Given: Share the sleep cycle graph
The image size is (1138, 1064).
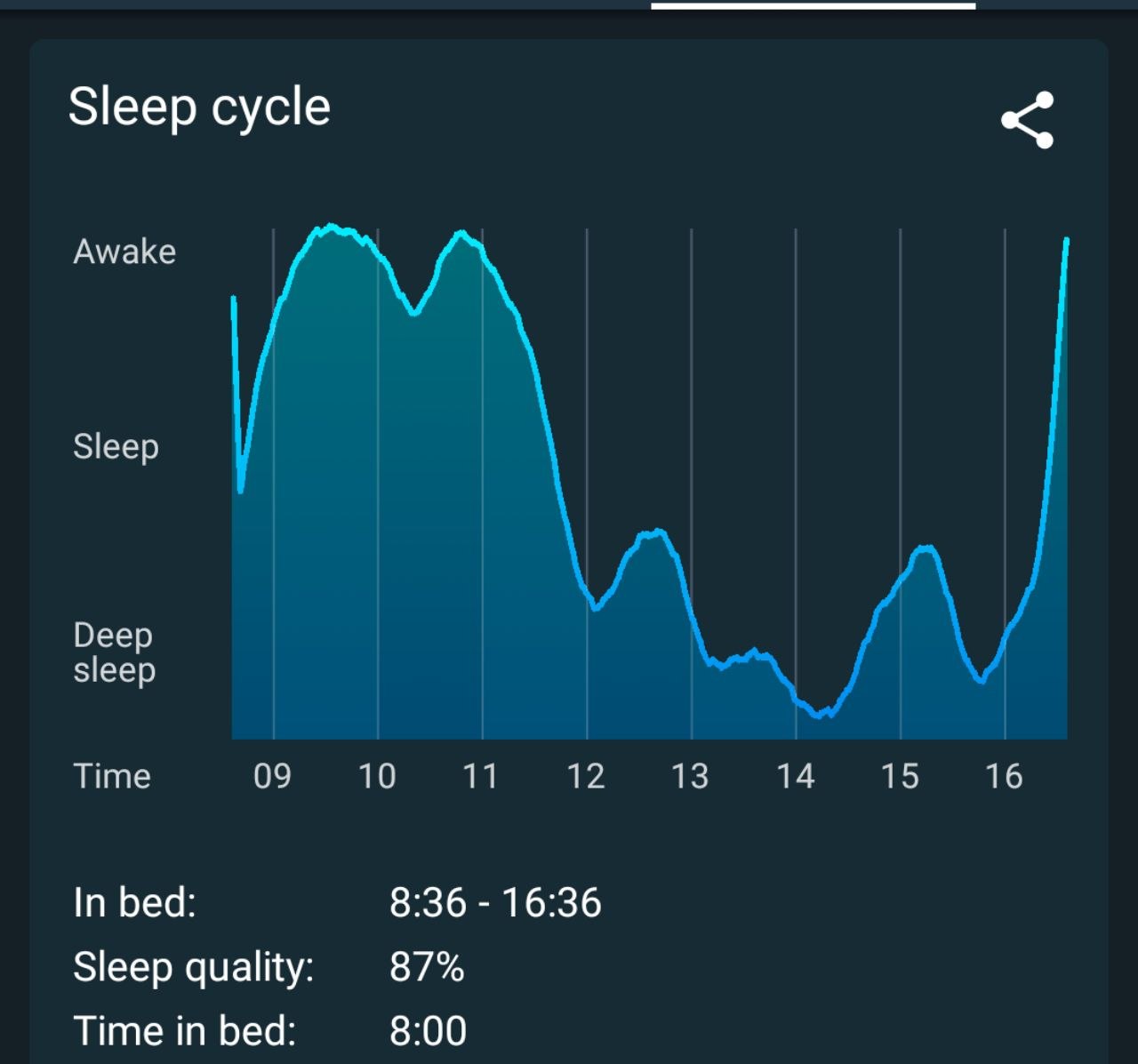Looking at the screenshot, I should tap(1027, 120).
